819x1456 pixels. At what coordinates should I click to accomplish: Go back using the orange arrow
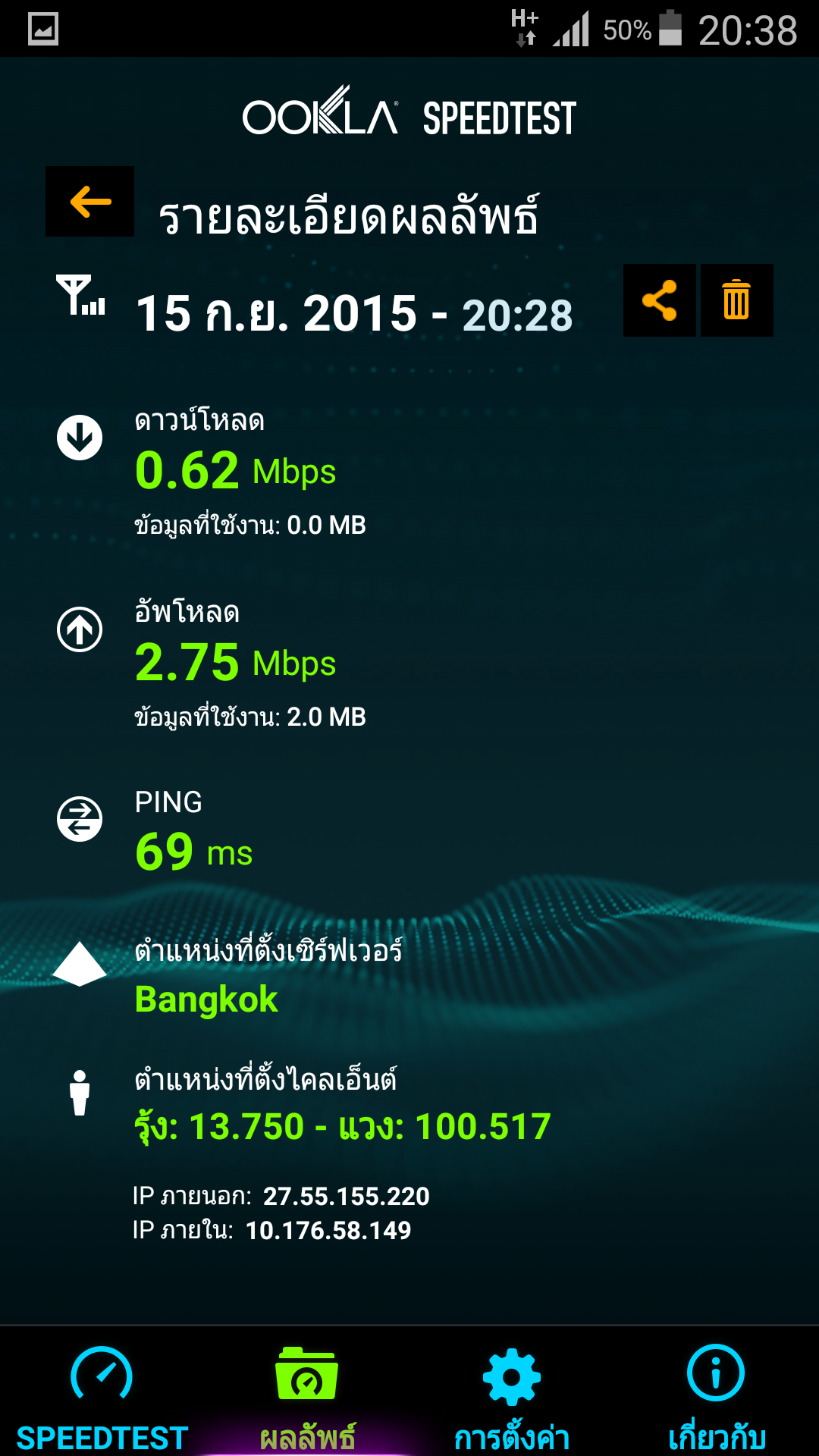coord(89,201)
